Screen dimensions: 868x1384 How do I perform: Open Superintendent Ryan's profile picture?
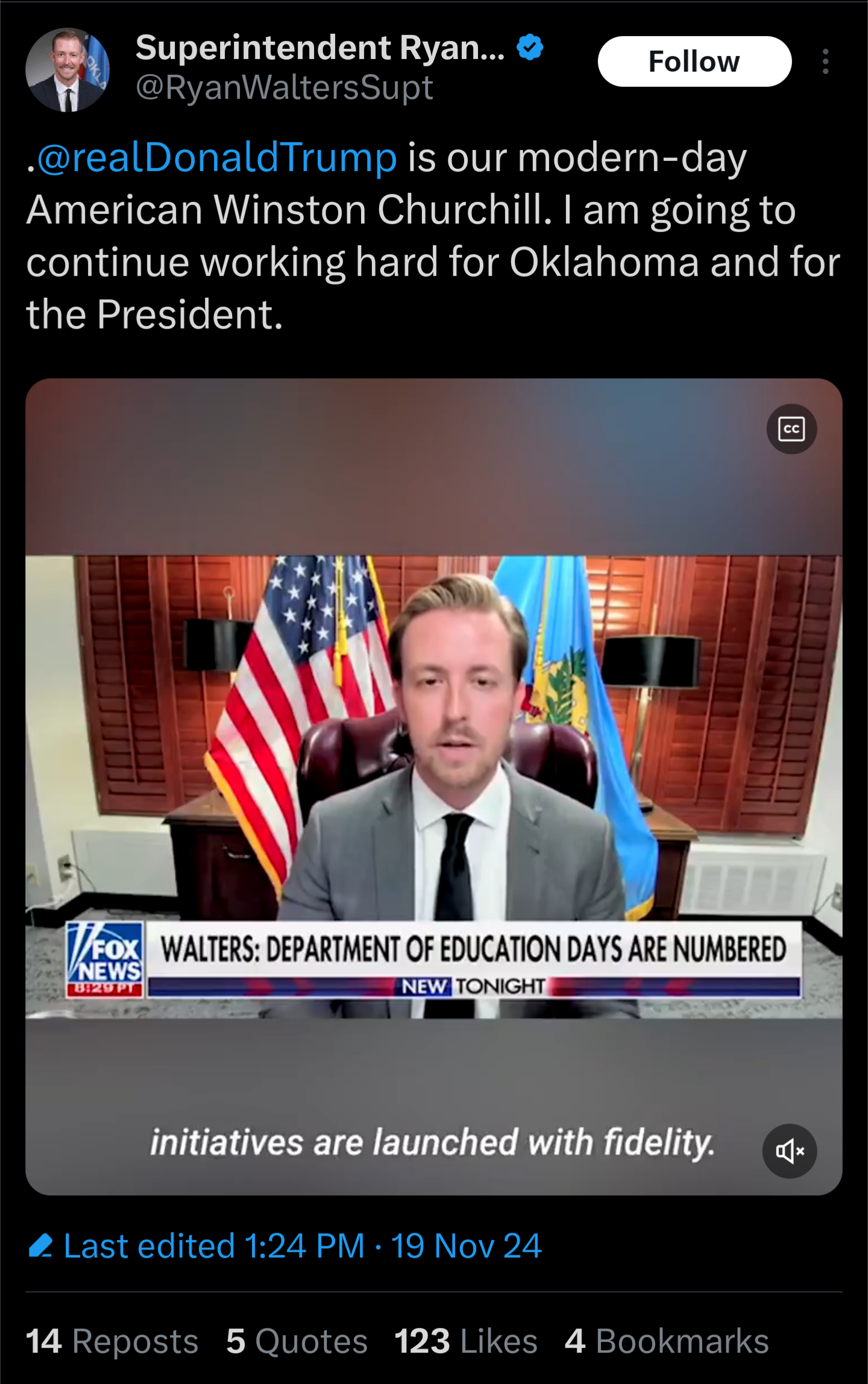(x=68, y=70)
